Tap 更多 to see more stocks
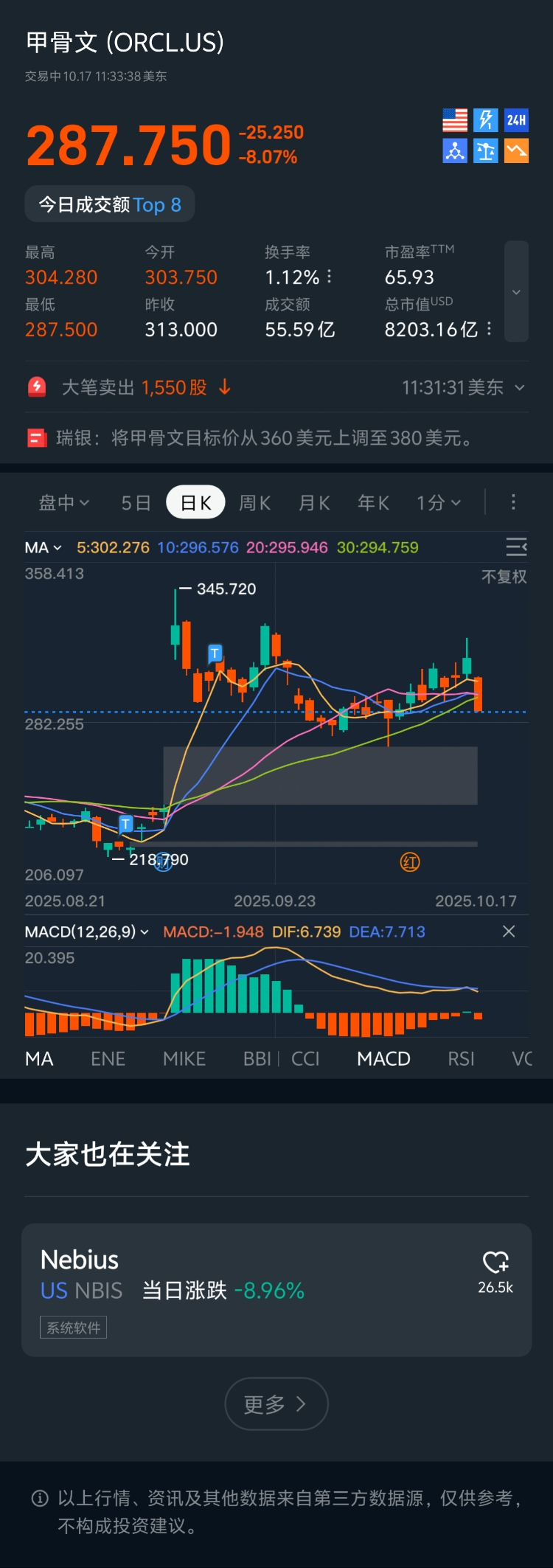The image size is (553, 1568). click(x=276, y=1404)
